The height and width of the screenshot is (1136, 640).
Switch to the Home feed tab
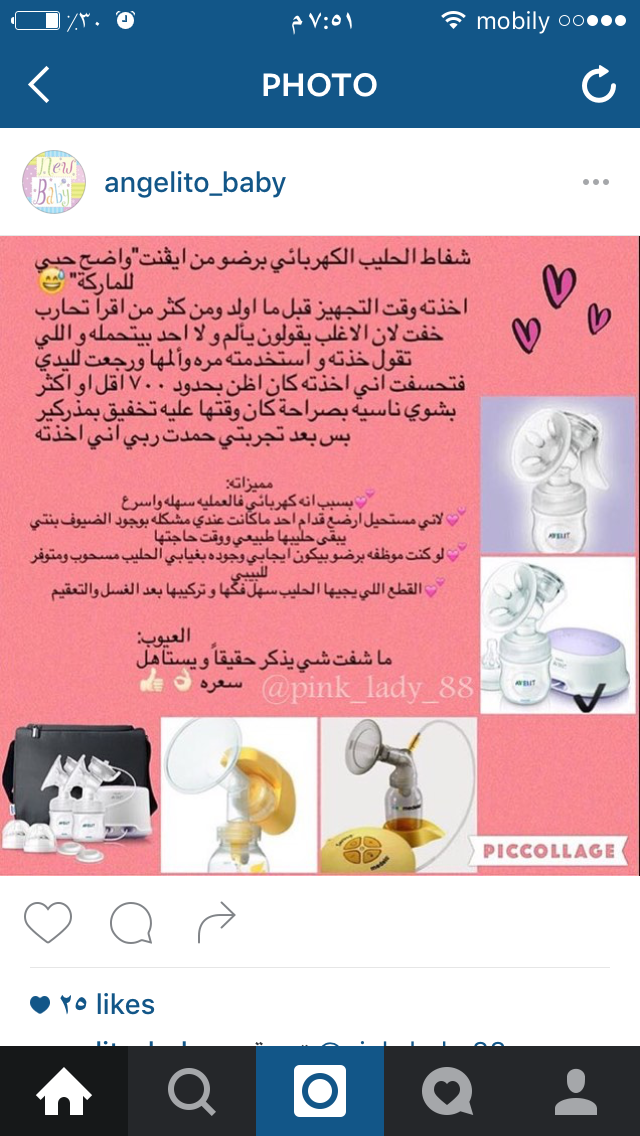64,1091
